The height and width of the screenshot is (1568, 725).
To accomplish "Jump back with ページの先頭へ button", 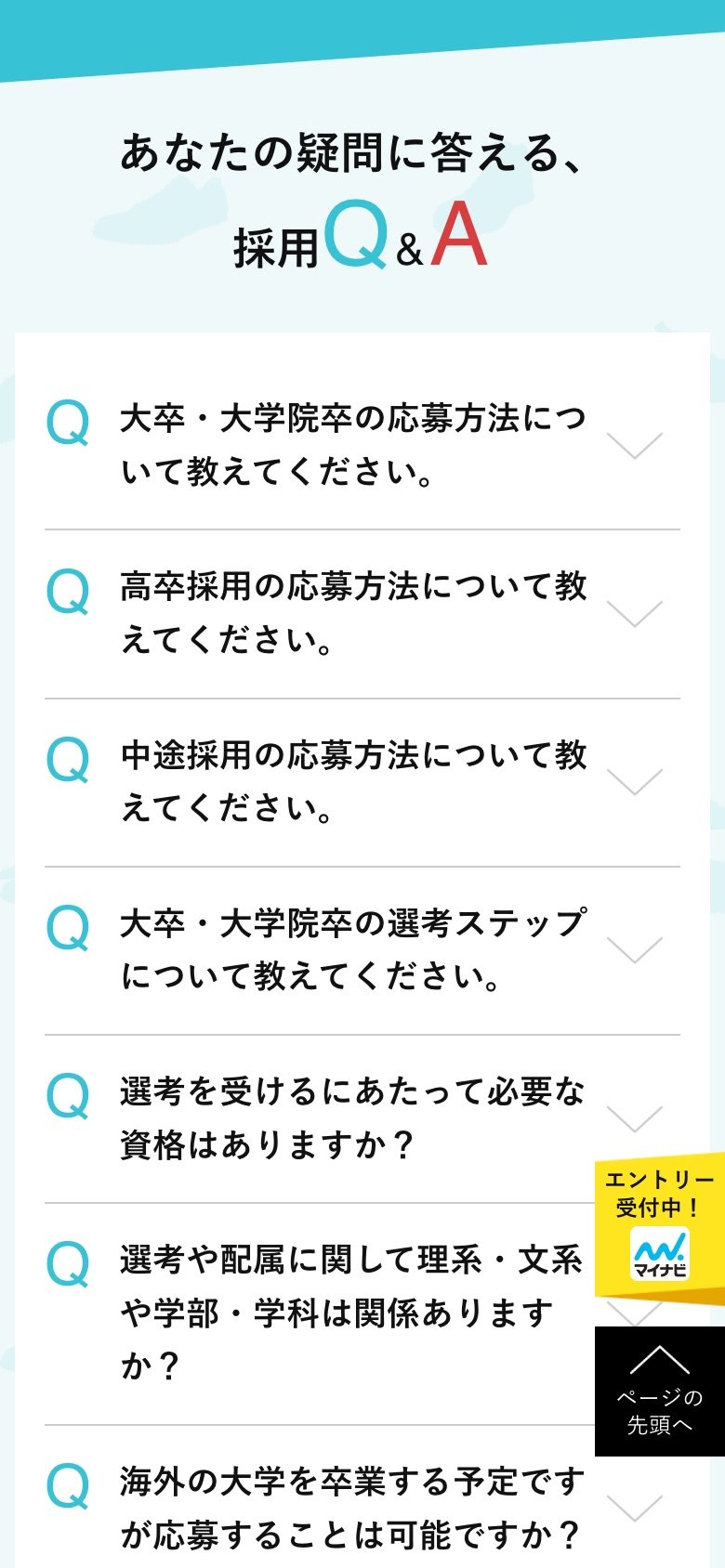I will [x=660, y=1391].
